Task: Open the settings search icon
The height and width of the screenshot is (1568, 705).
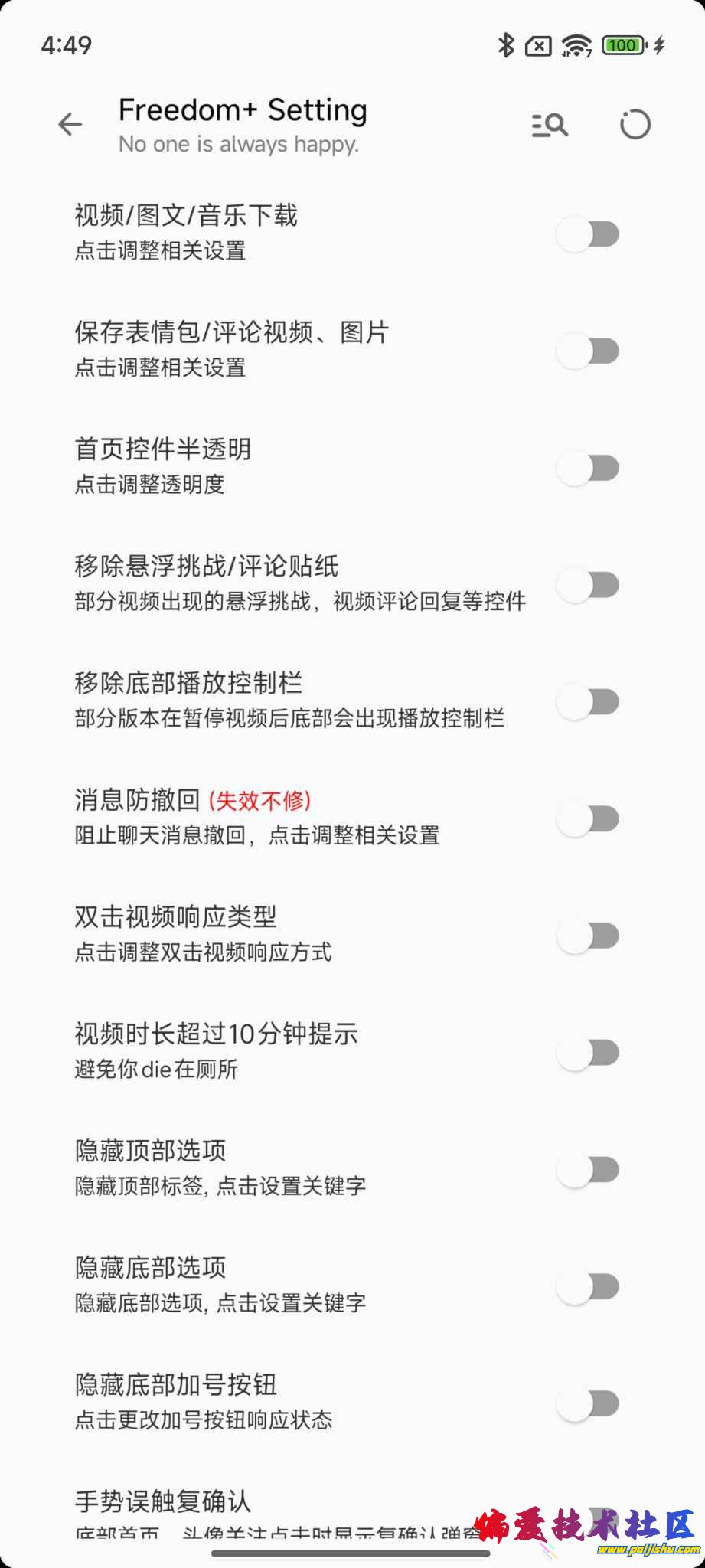Action: coord(550,124)
